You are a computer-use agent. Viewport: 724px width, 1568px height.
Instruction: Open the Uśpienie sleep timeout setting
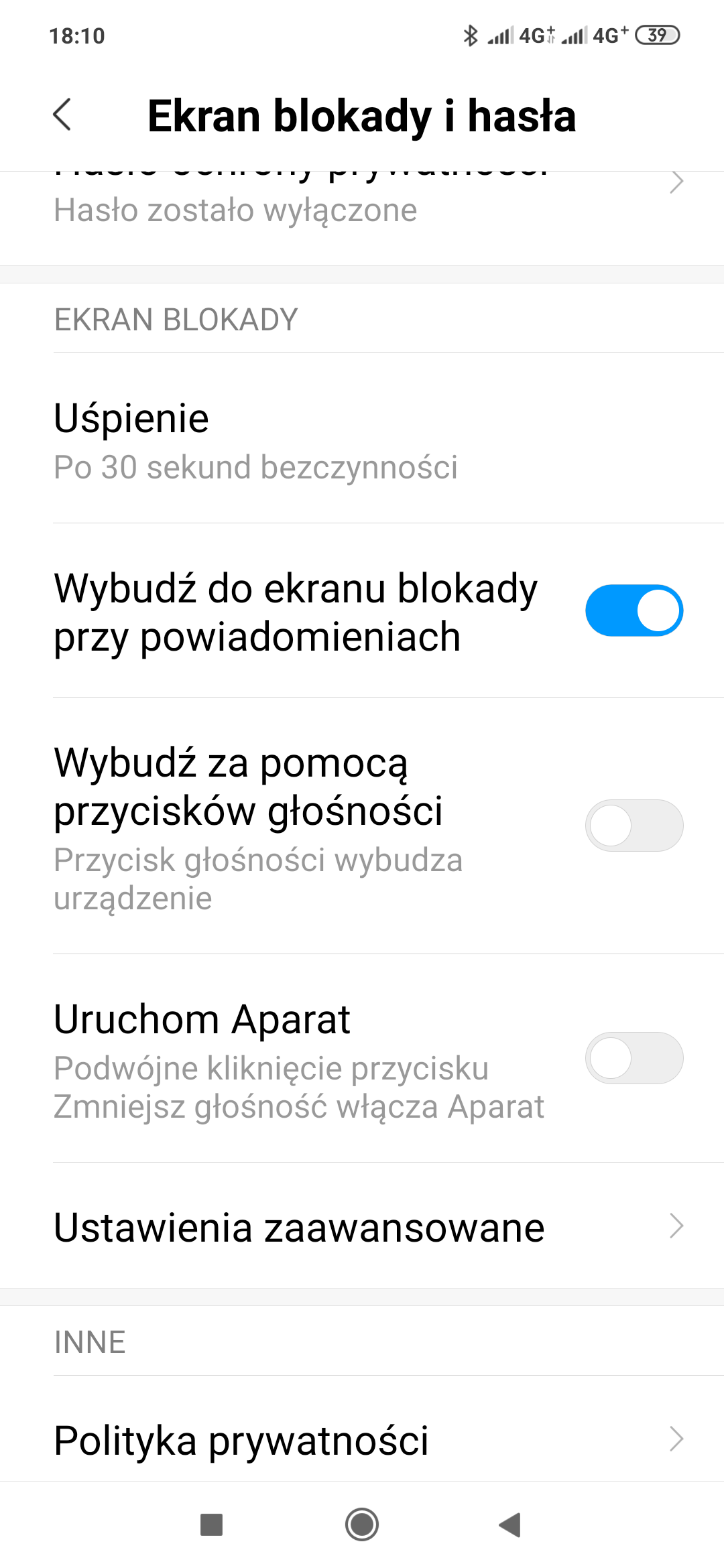[x=362, y=440]
